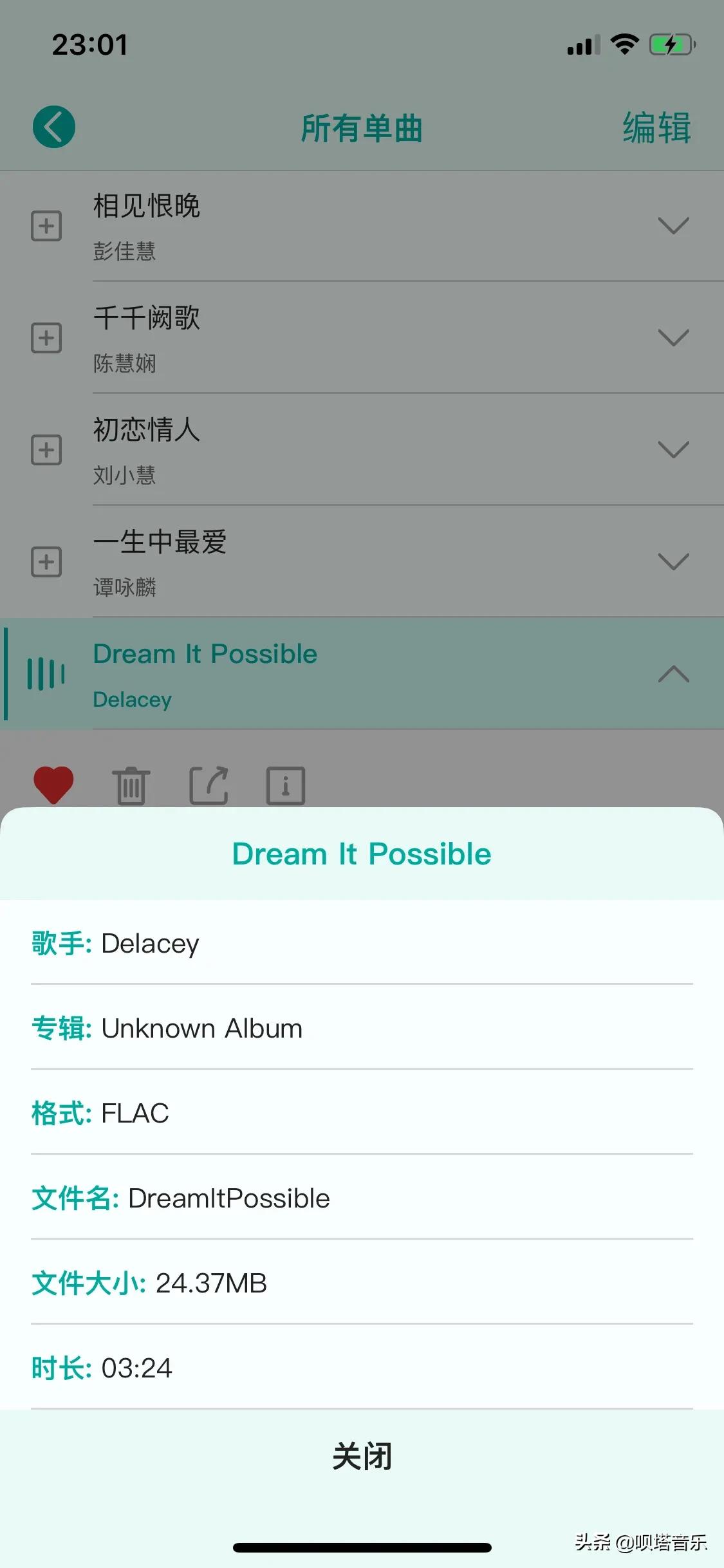Go back with the green arrow button
Viewport: 724px width, 1568px height.
point(54,127)
